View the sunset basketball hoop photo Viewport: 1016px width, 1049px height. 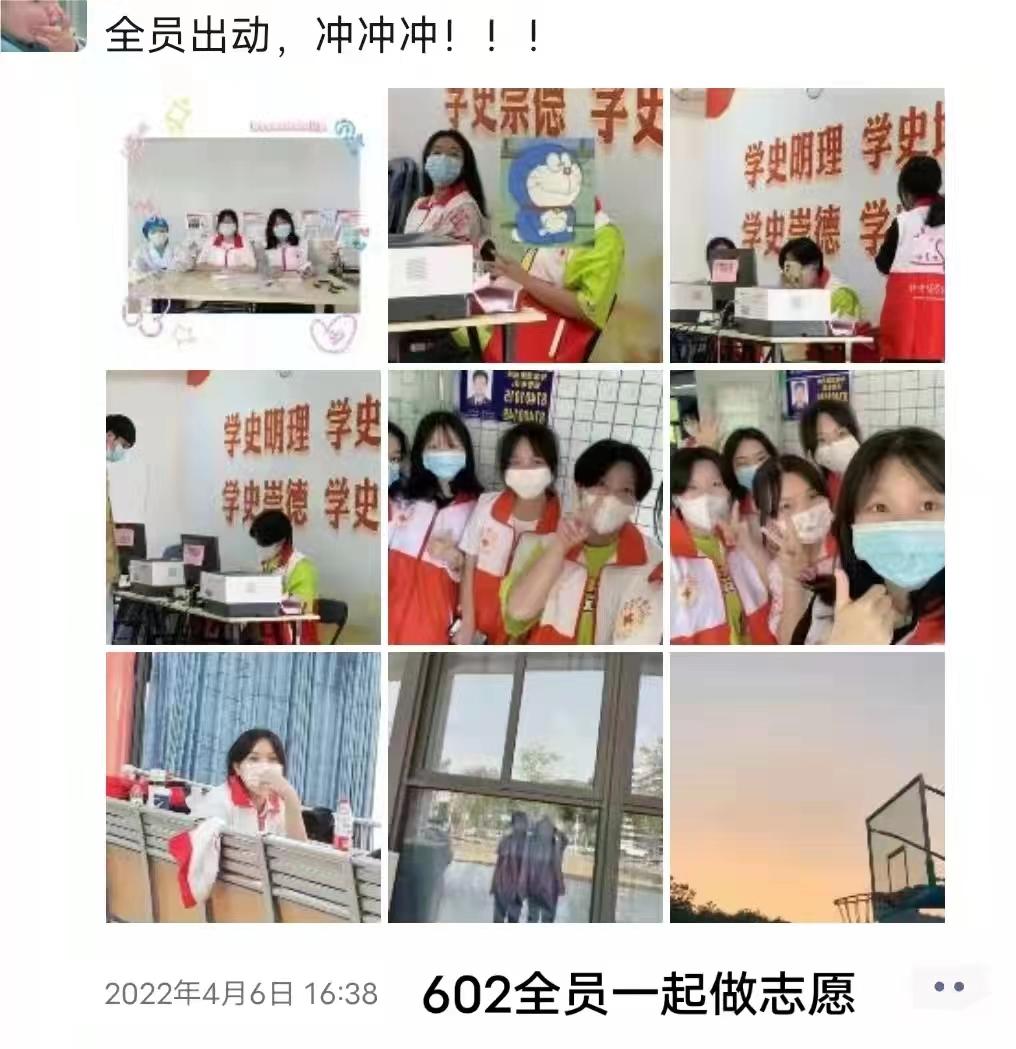click(807, 788)
